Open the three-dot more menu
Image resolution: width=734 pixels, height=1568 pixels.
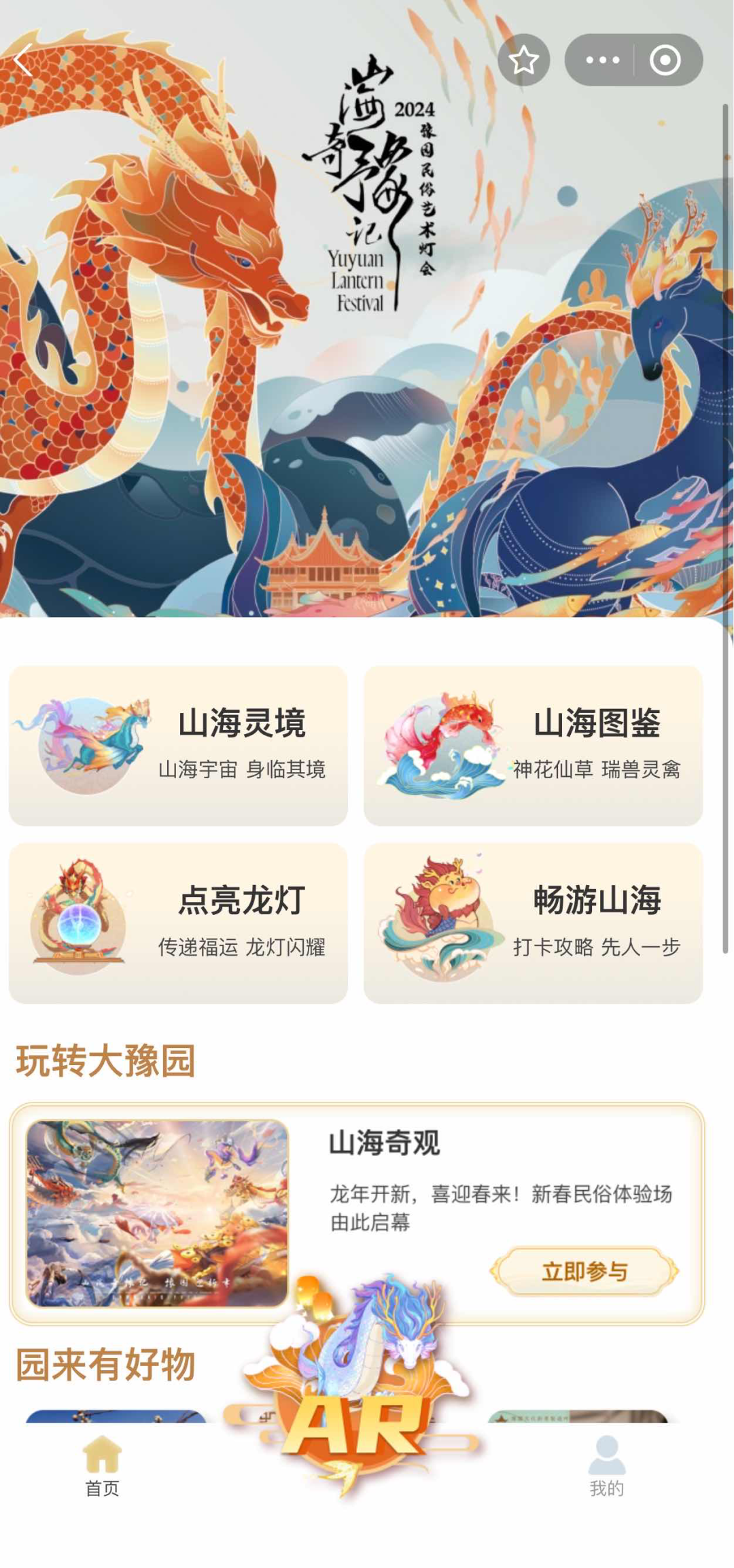602,60
